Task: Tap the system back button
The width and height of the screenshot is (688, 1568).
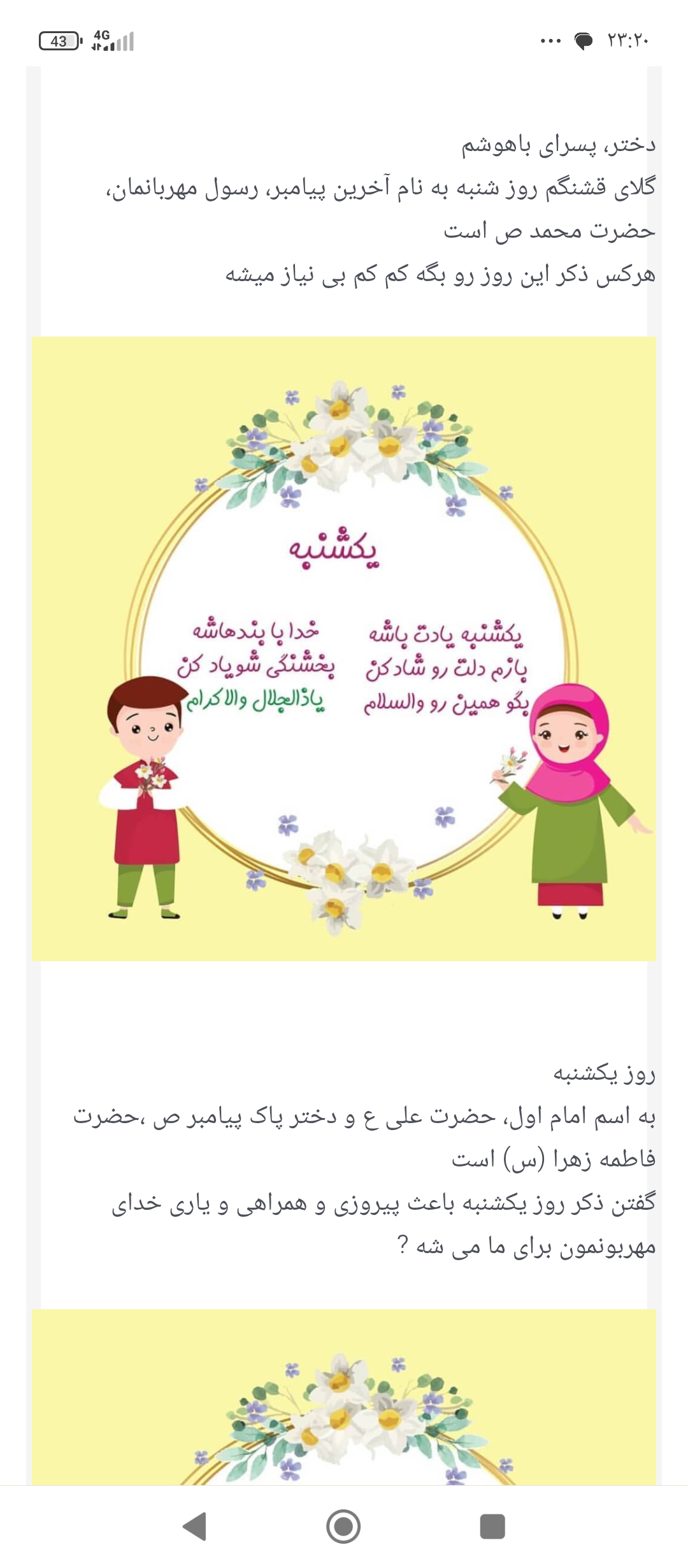Action: click(x=194, y=1526)
